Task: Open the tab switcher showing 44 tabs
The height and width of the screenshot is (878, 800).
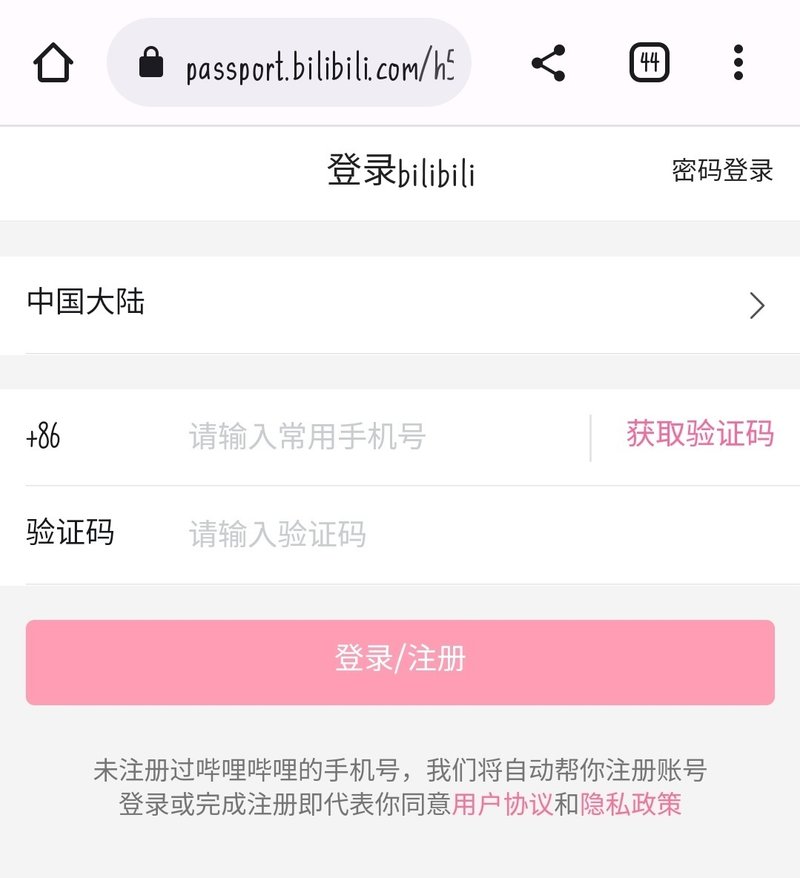Action: coord(647,62)
